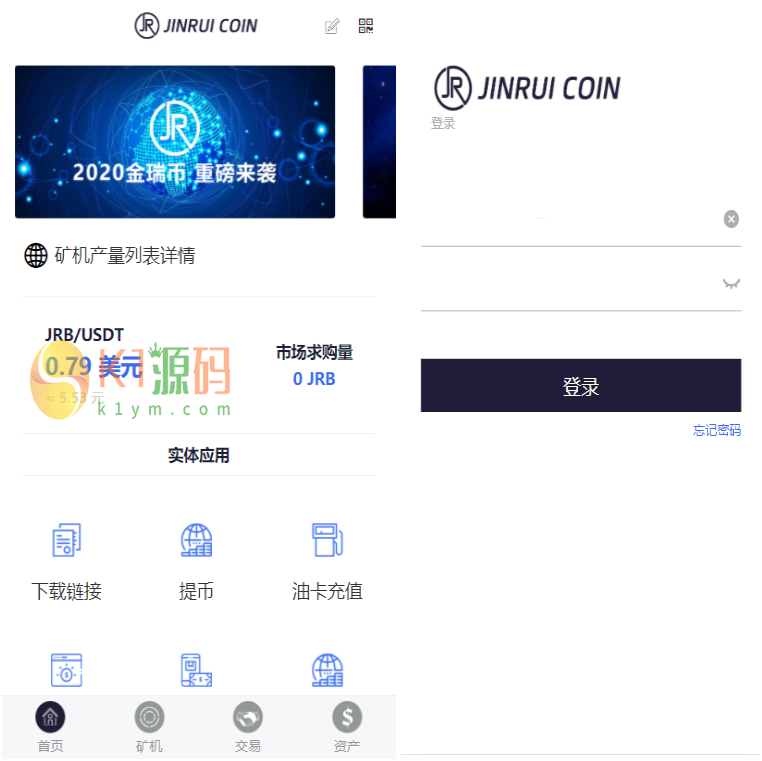
Task: Open 油卡充值
Action: pos(327,560)
